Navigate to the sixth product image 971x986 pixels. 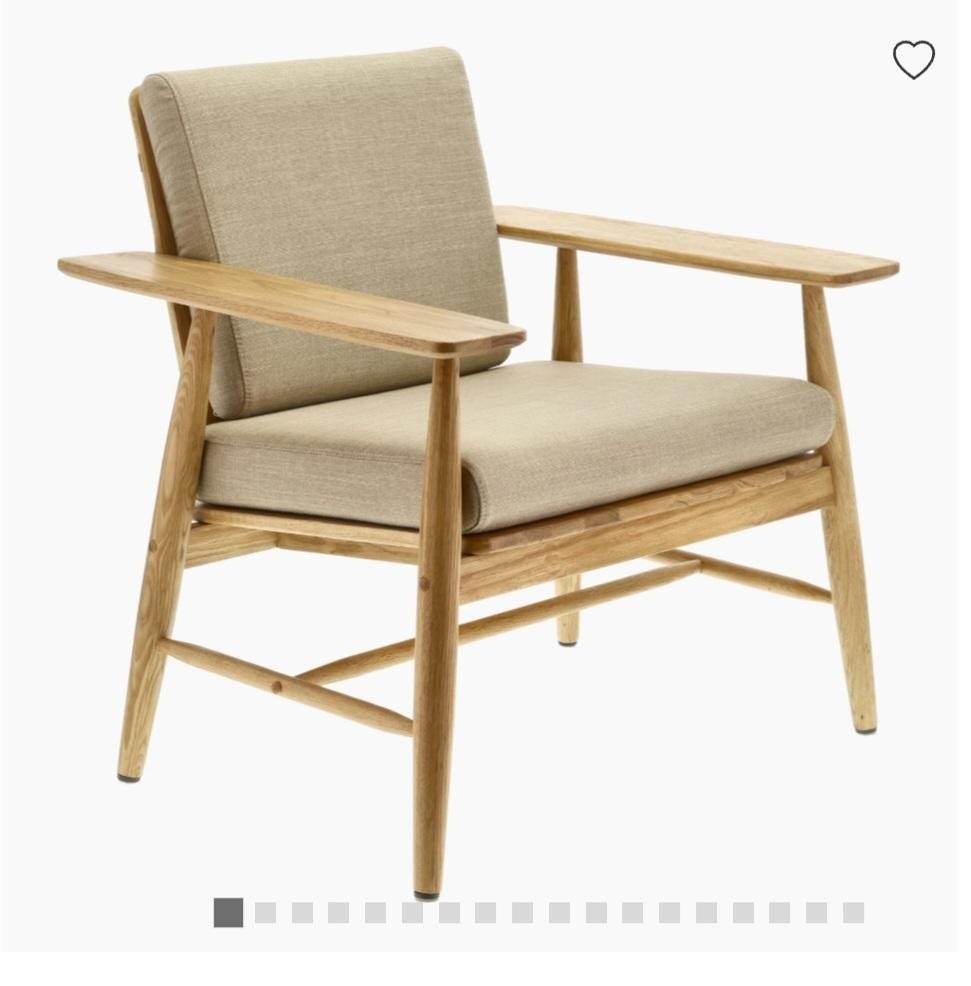coord(412,912)
